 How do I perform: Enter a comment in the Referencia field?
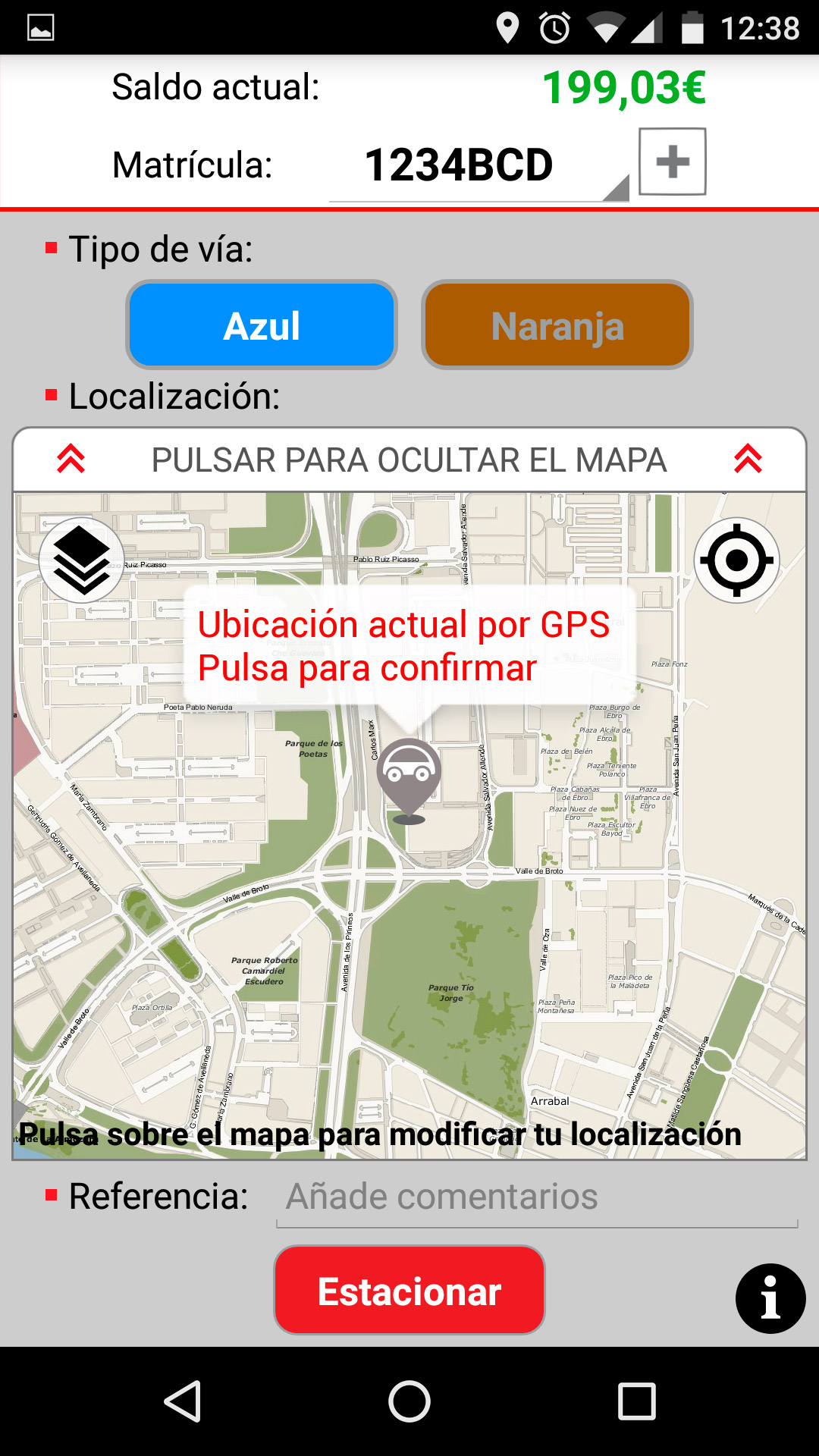point(535,1197)
